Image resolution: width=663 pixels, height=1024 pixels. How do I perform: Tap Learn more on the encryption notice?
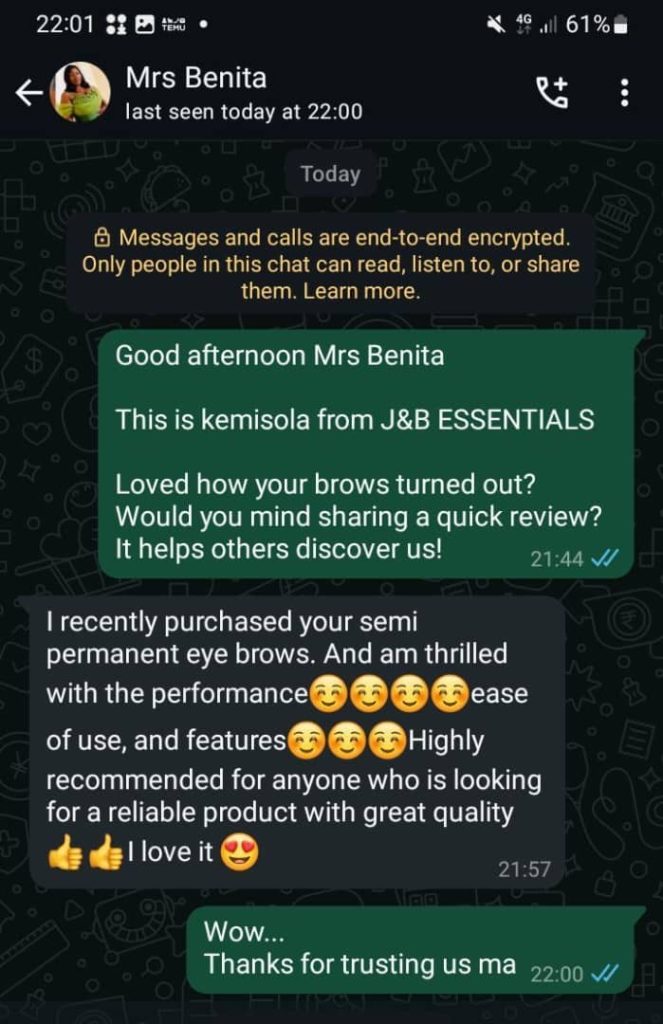click(x=361, y=292)
